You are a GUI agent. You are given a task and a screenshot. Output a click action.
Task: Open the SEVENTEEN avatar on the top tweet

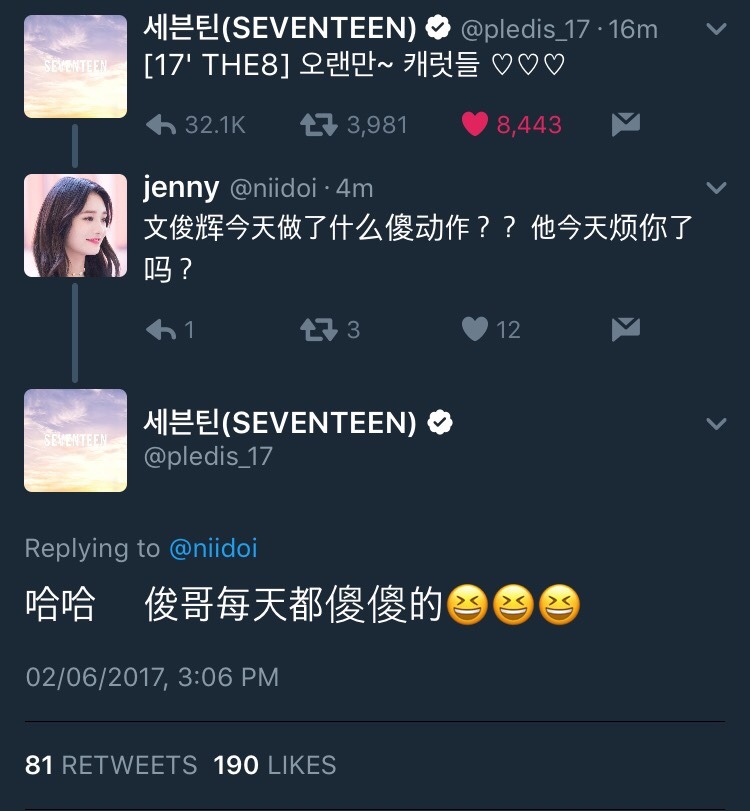75,66
